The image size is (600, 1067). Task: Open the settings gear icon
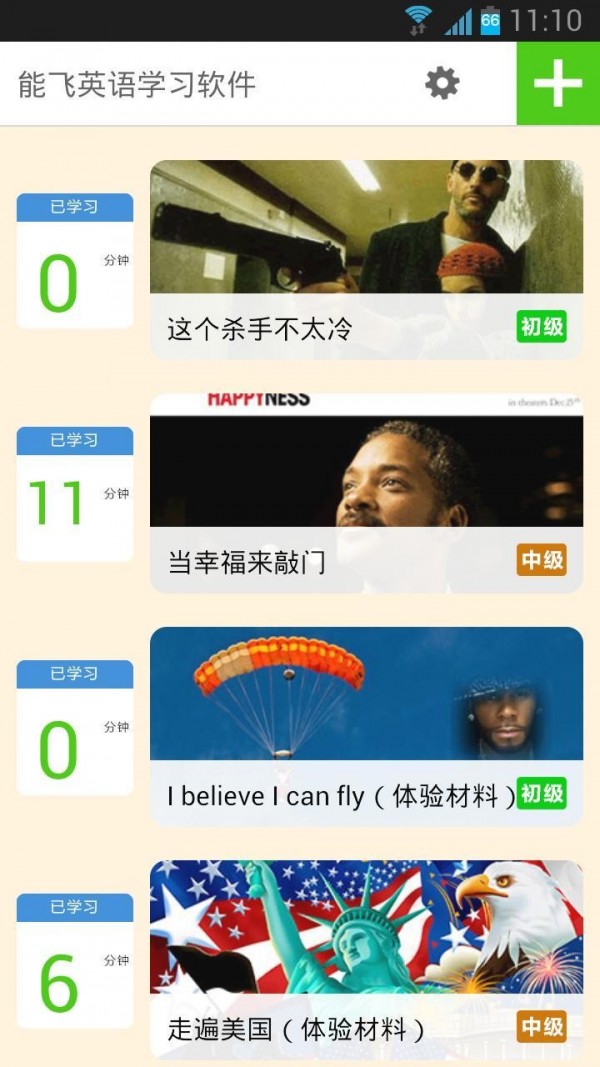[442, 83]
